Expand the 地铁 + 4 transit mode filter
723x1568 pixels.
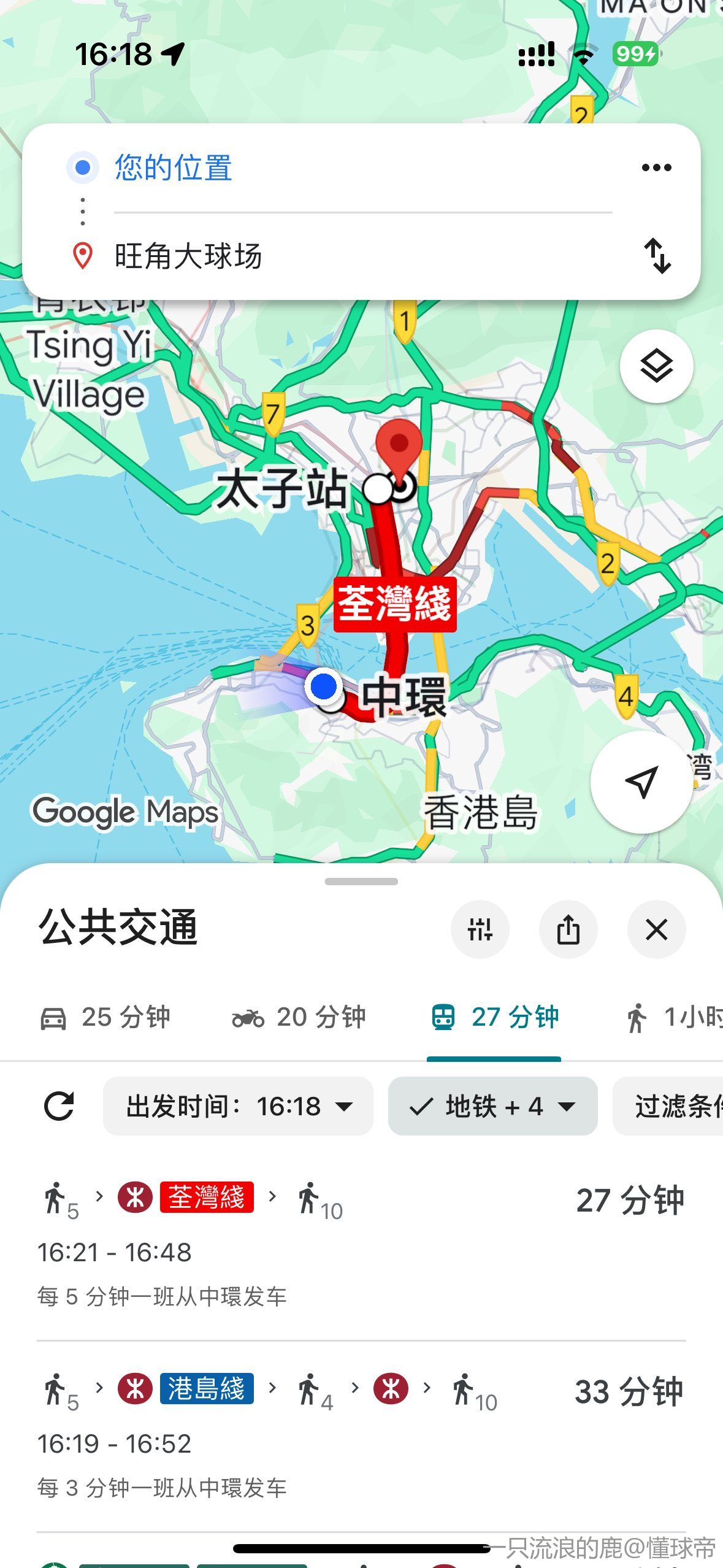point(492,1106)
